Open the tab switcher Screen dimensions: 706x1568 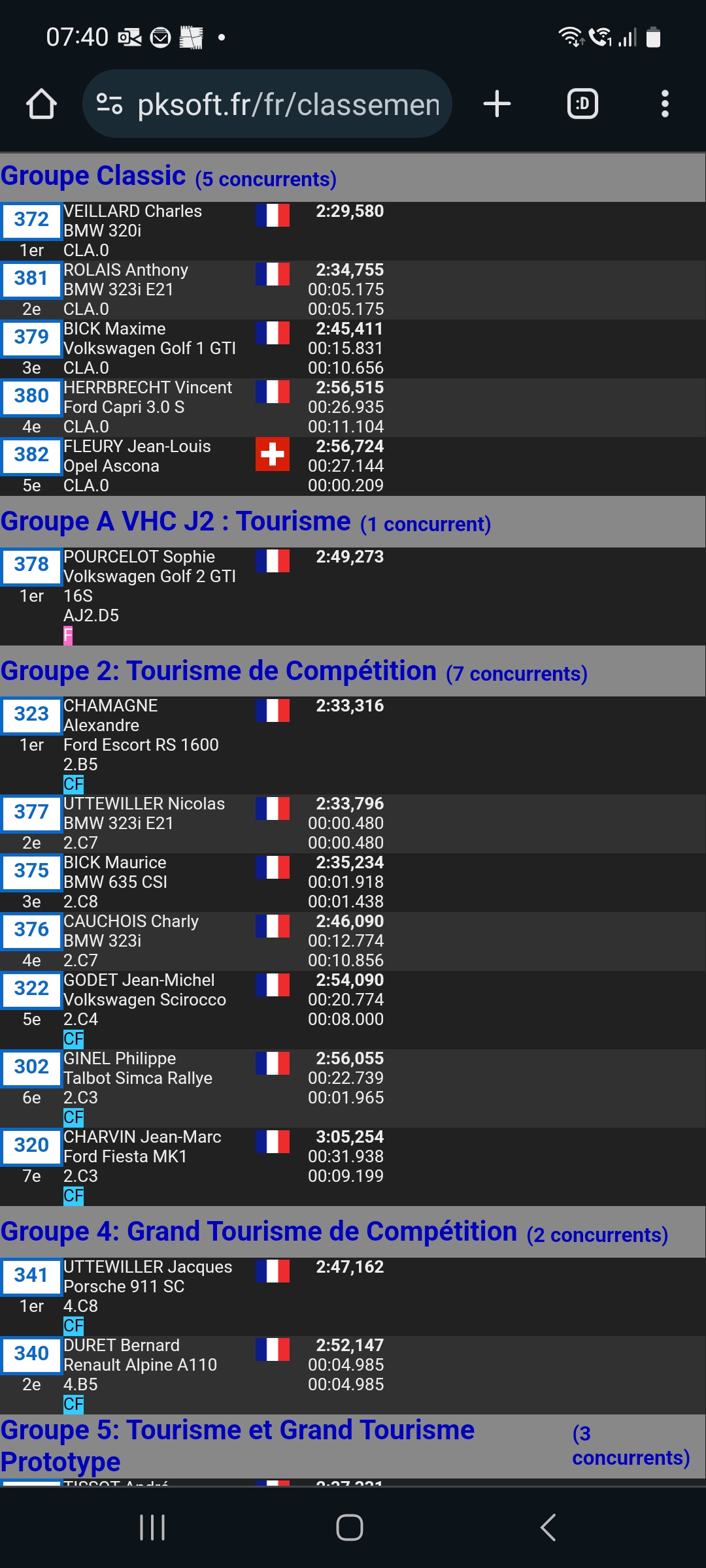click(x=582, y=104)
